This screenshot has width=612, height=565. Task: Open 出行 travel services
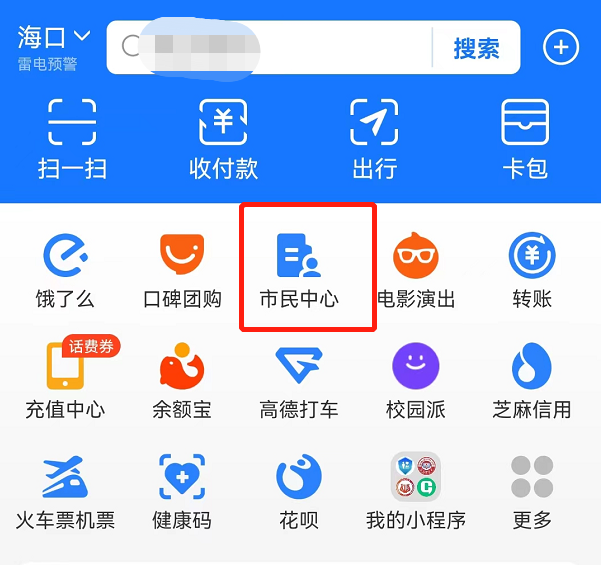click(374, 139)
